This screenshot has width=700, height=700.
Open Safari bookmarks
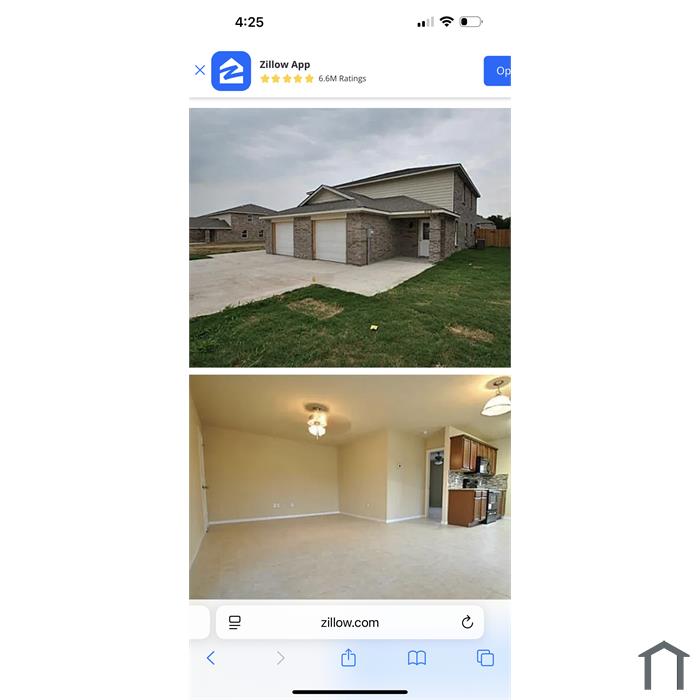417,658
